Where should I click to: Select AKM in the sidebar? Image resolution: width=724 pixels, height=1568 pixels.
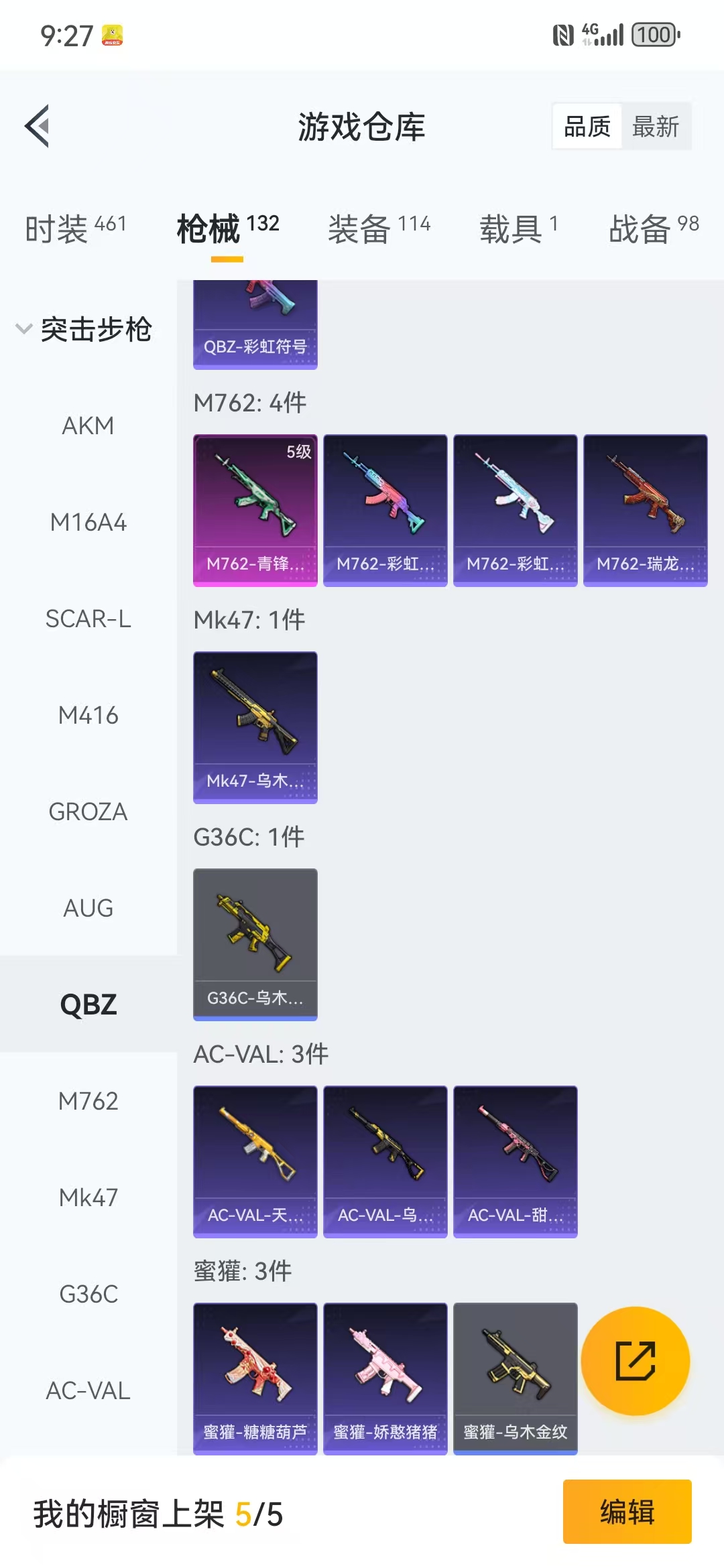(x=88, y=426)
